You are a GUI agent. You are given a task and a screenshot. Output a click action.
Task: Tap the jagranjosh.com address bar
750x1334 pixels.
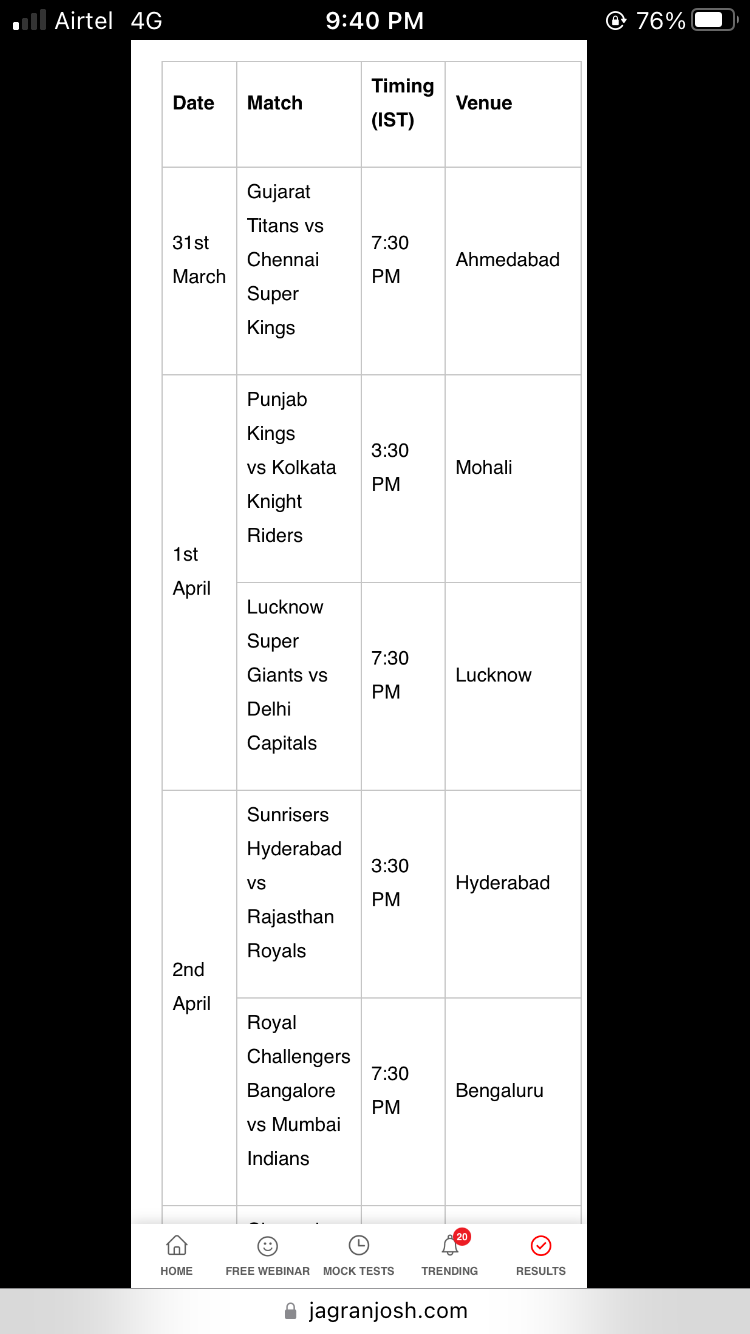pyautogui.click(x=375, y=1310)
